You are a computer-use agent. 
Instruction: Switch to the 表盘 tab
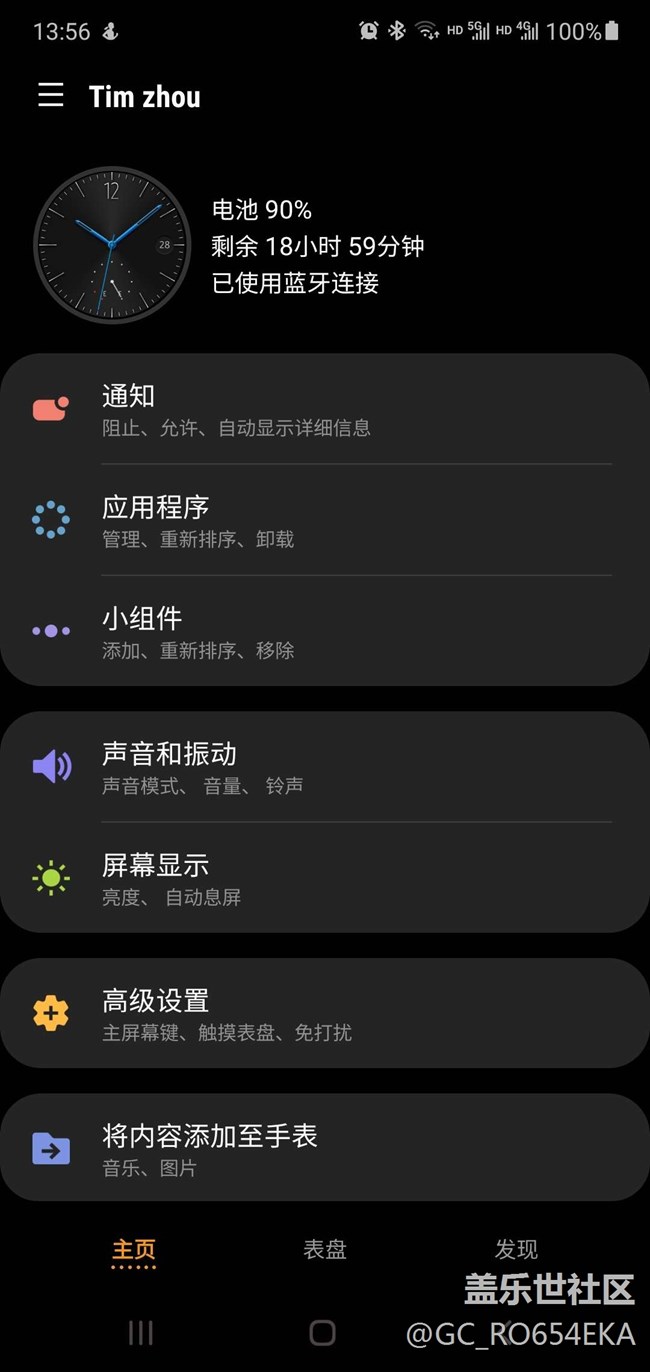tap(325, 1249)
